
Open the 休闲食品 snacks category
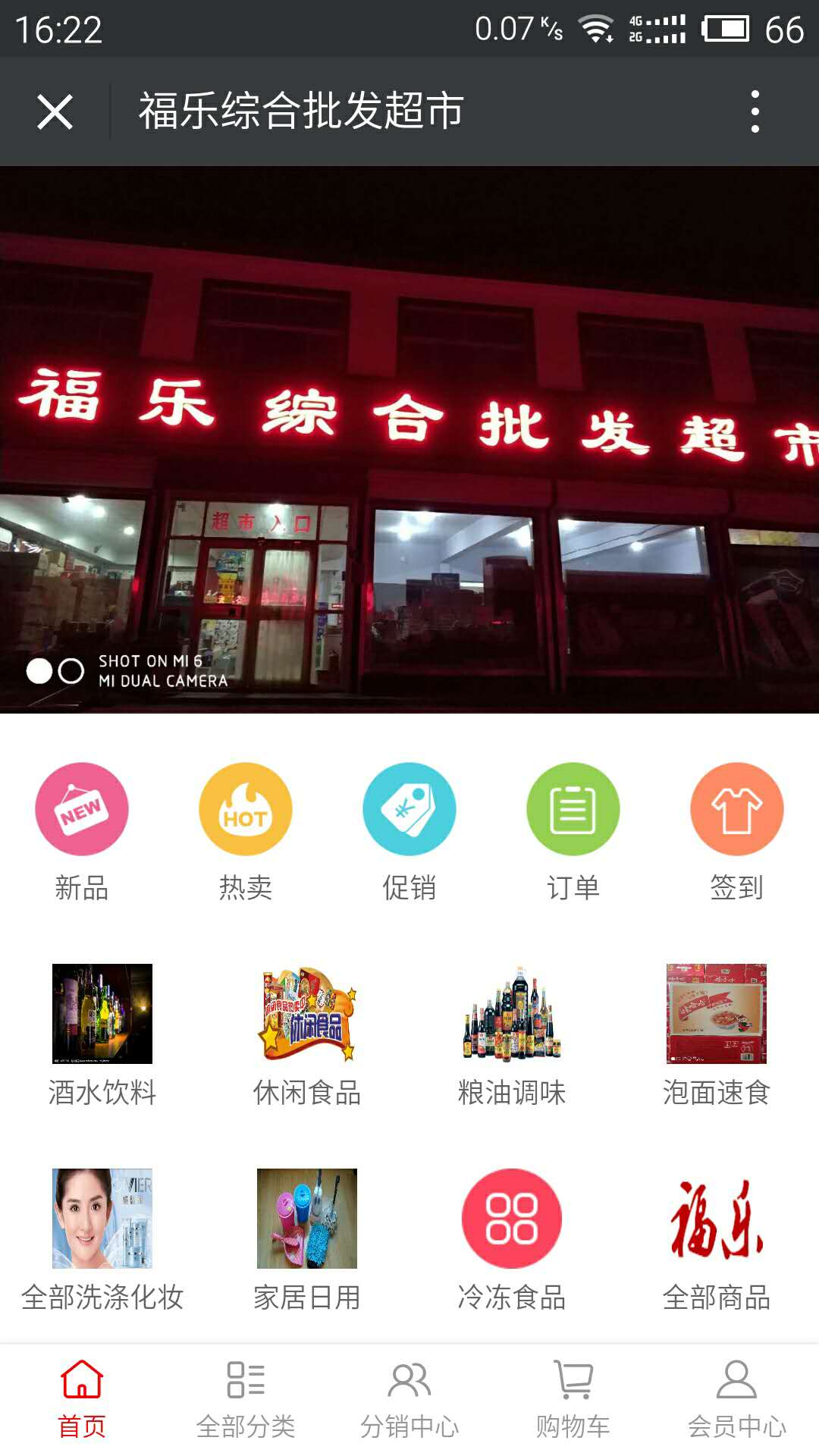point(307,1016)
